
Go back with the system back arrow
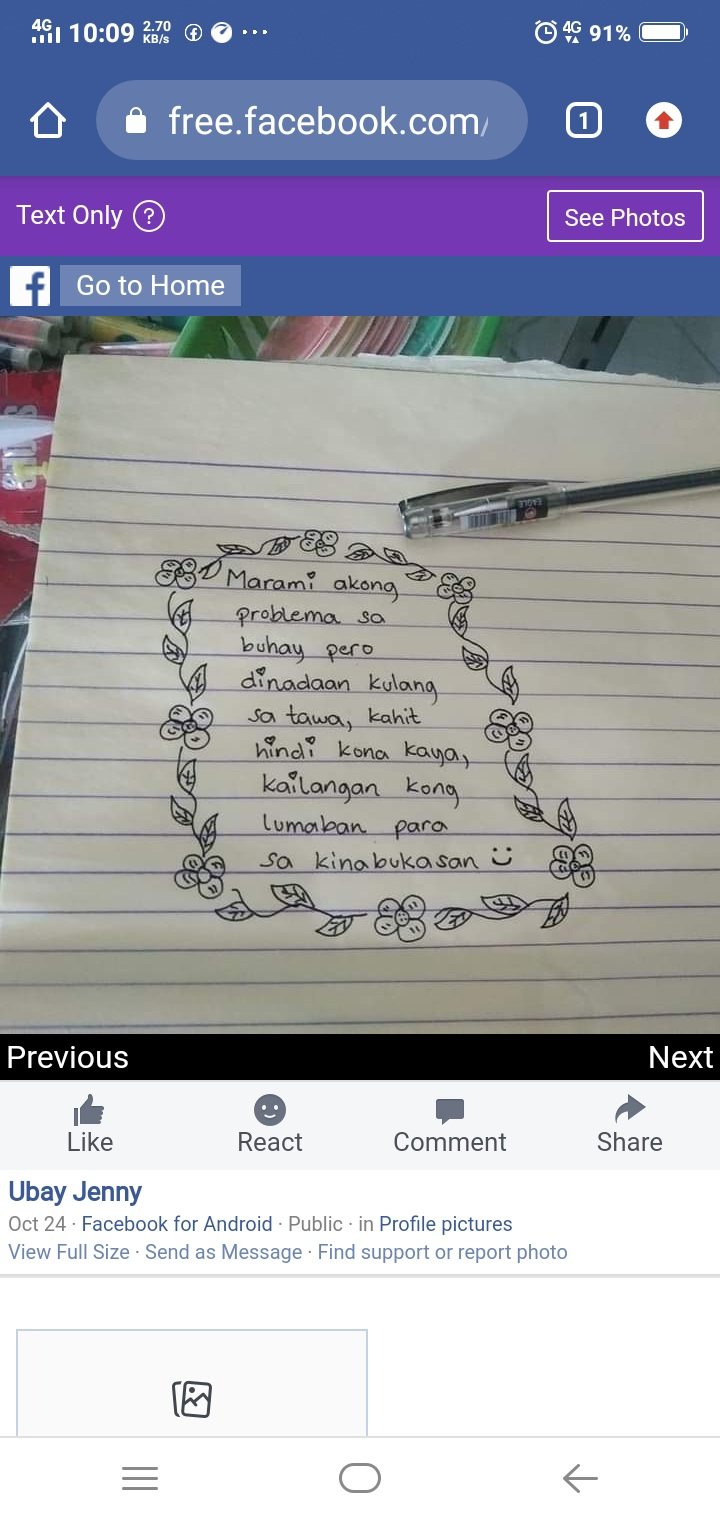point(580,1478)
